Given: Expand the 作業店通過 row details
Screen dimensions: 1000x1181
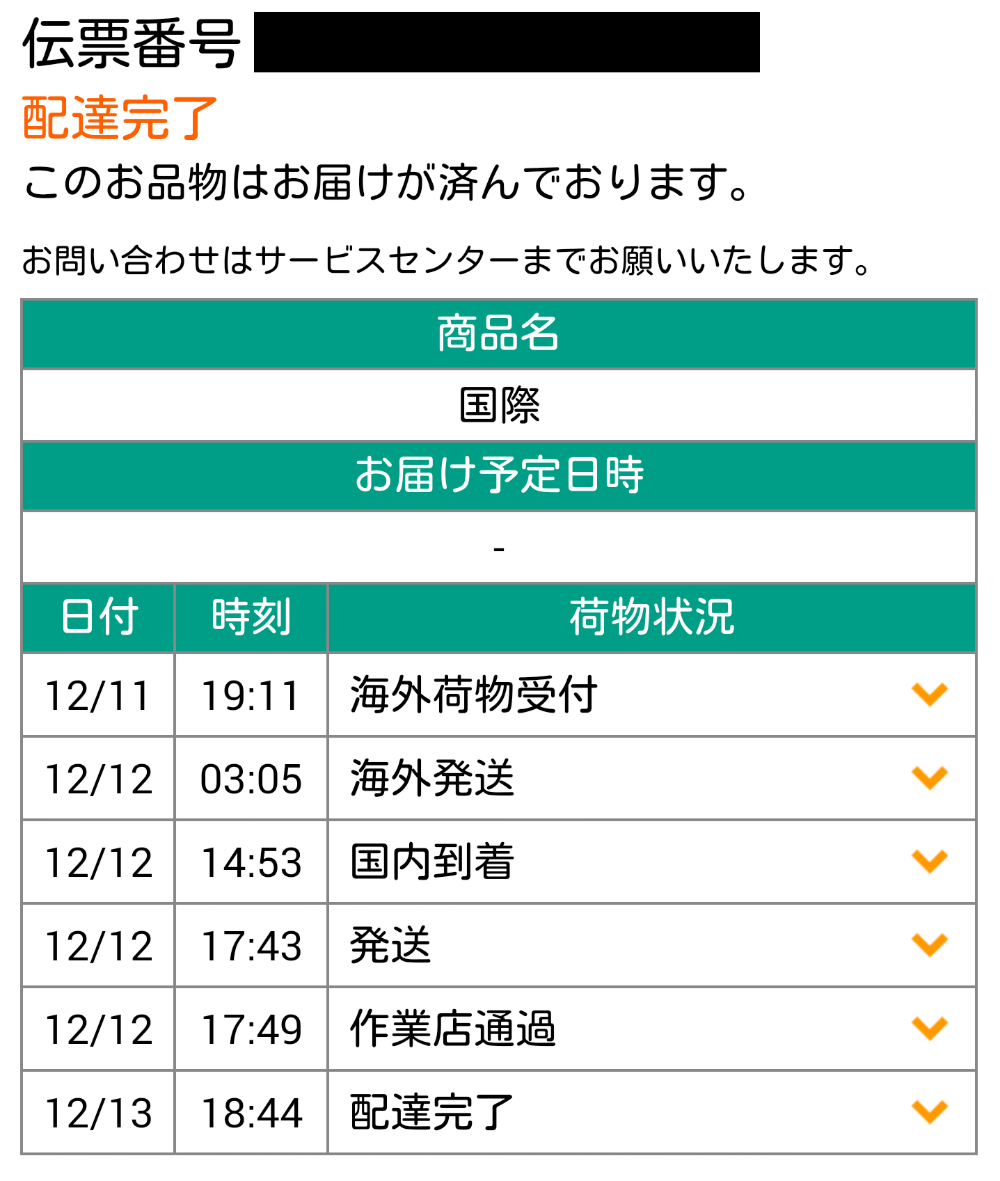Looking at the screenshot, I should [930, 1028].
